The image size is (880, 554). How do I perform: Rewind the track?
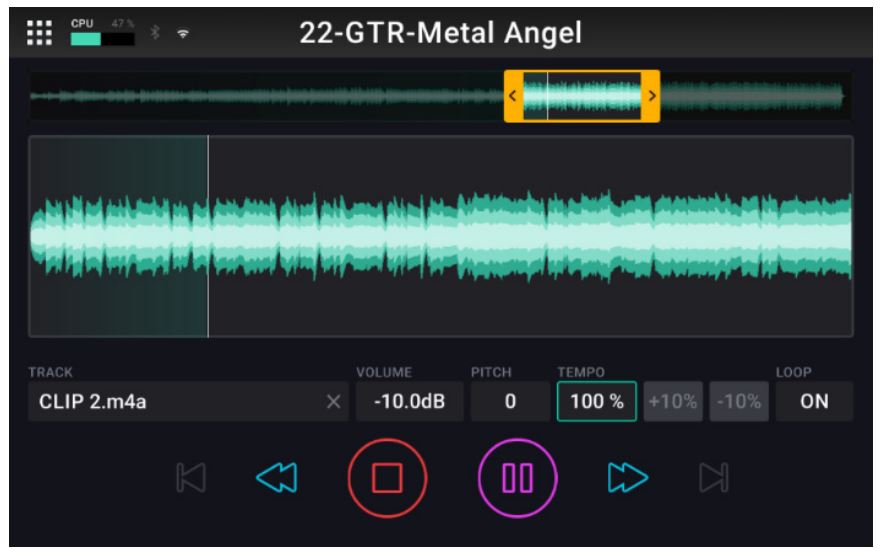coord(275,479)
